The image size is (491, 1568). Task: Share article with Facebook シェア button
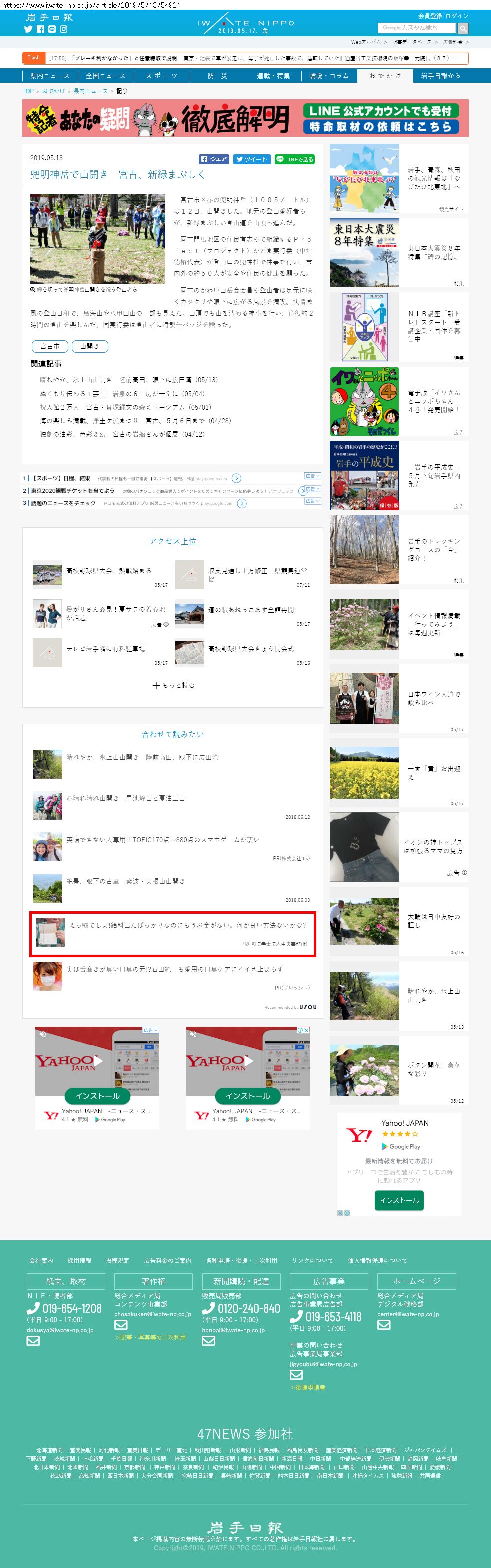(214, 159)
